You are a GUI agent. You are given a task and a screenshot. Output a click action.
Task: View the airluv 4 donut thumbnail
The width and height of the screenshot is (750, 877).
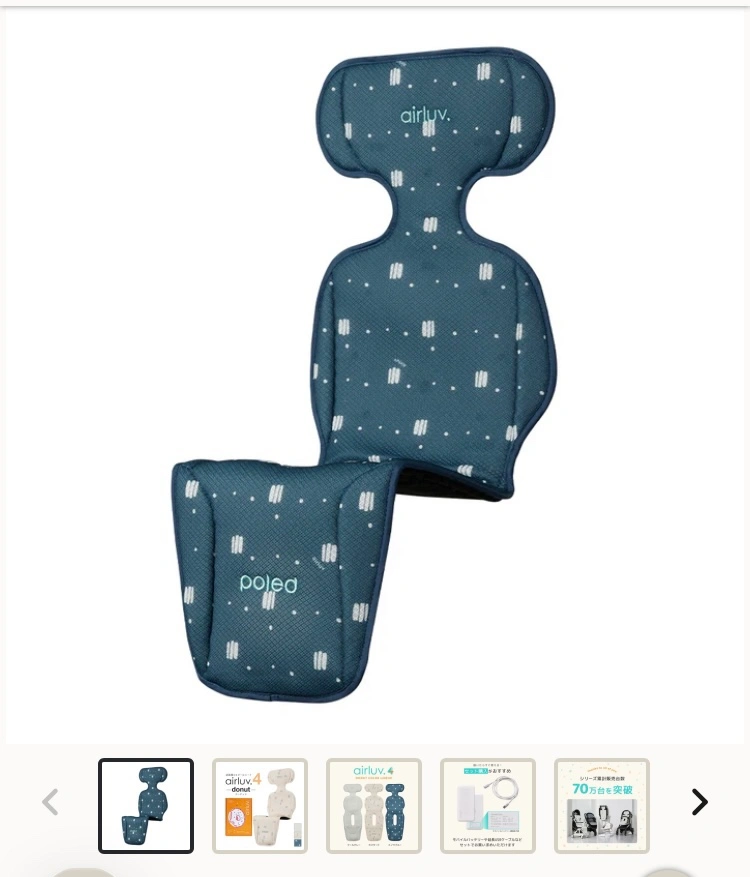coord(260,806)
